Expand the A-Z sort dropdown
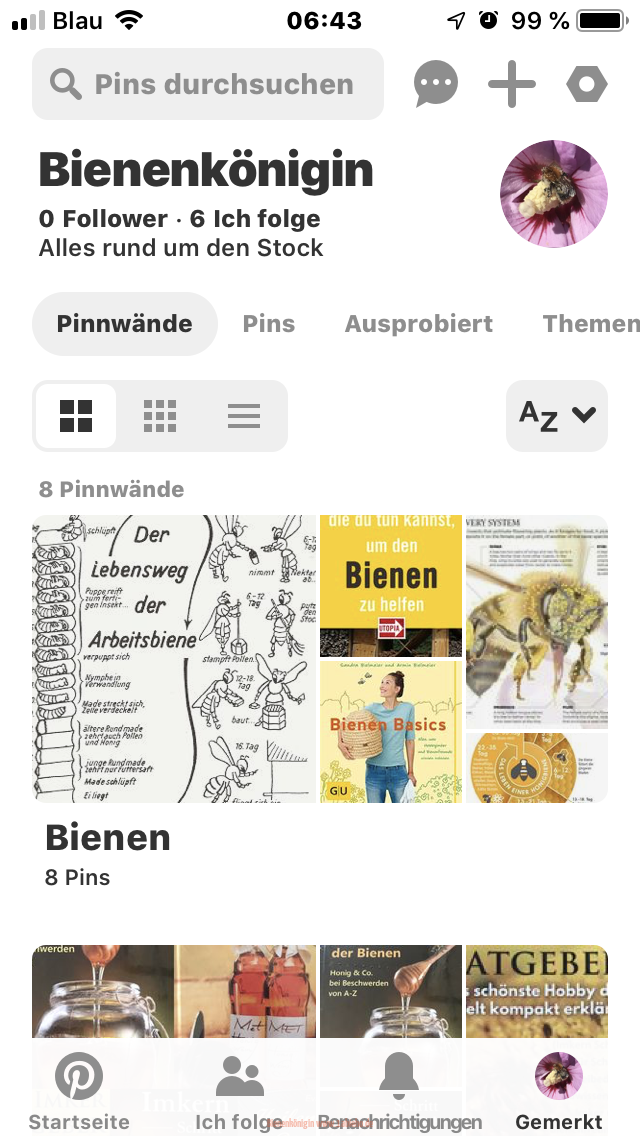This screenshot has width=640, height=1136. [557, 416]
